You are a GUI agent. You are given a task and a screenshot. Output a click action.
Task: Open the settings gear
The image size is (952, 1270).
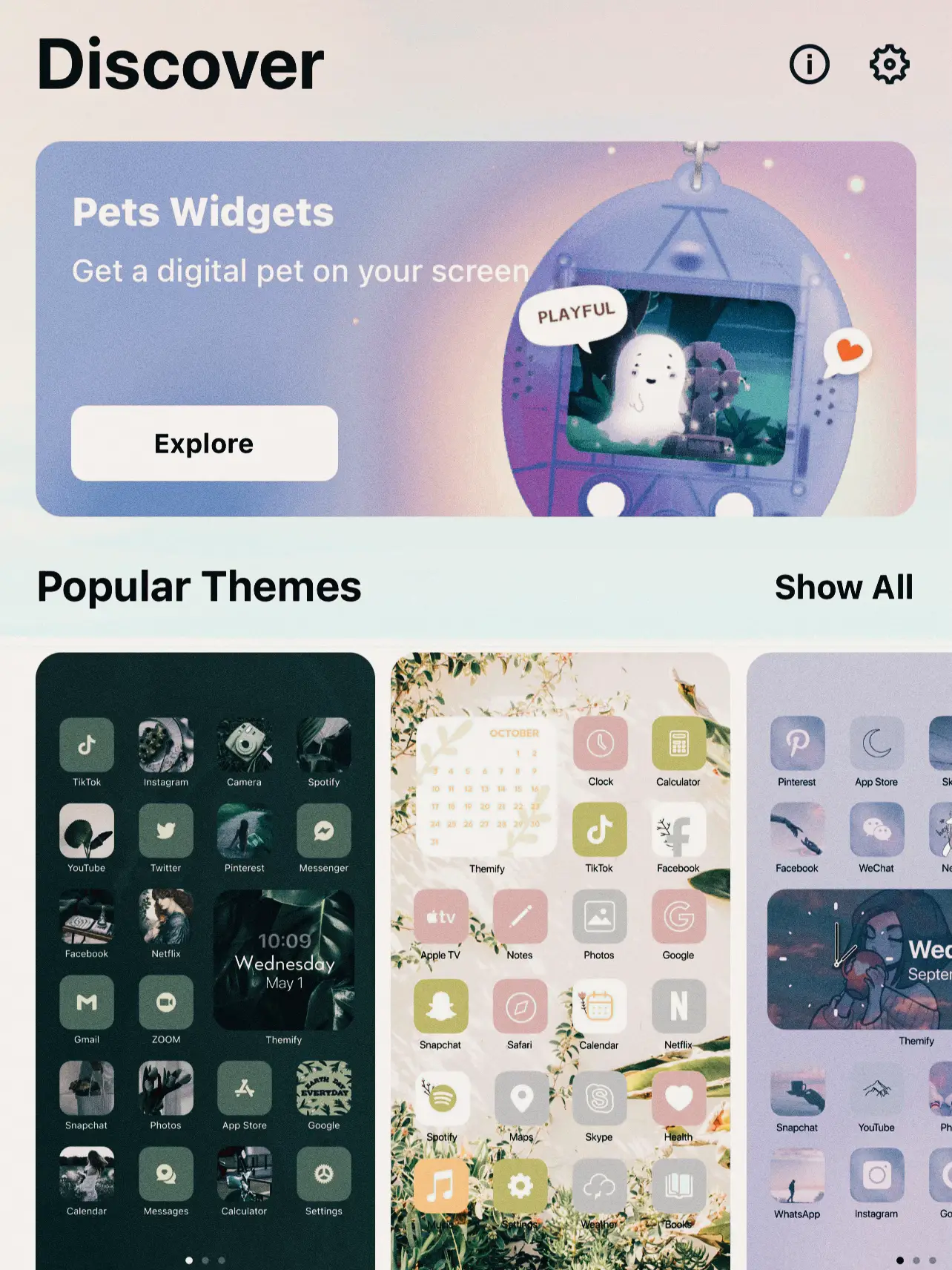coord(889,65)
